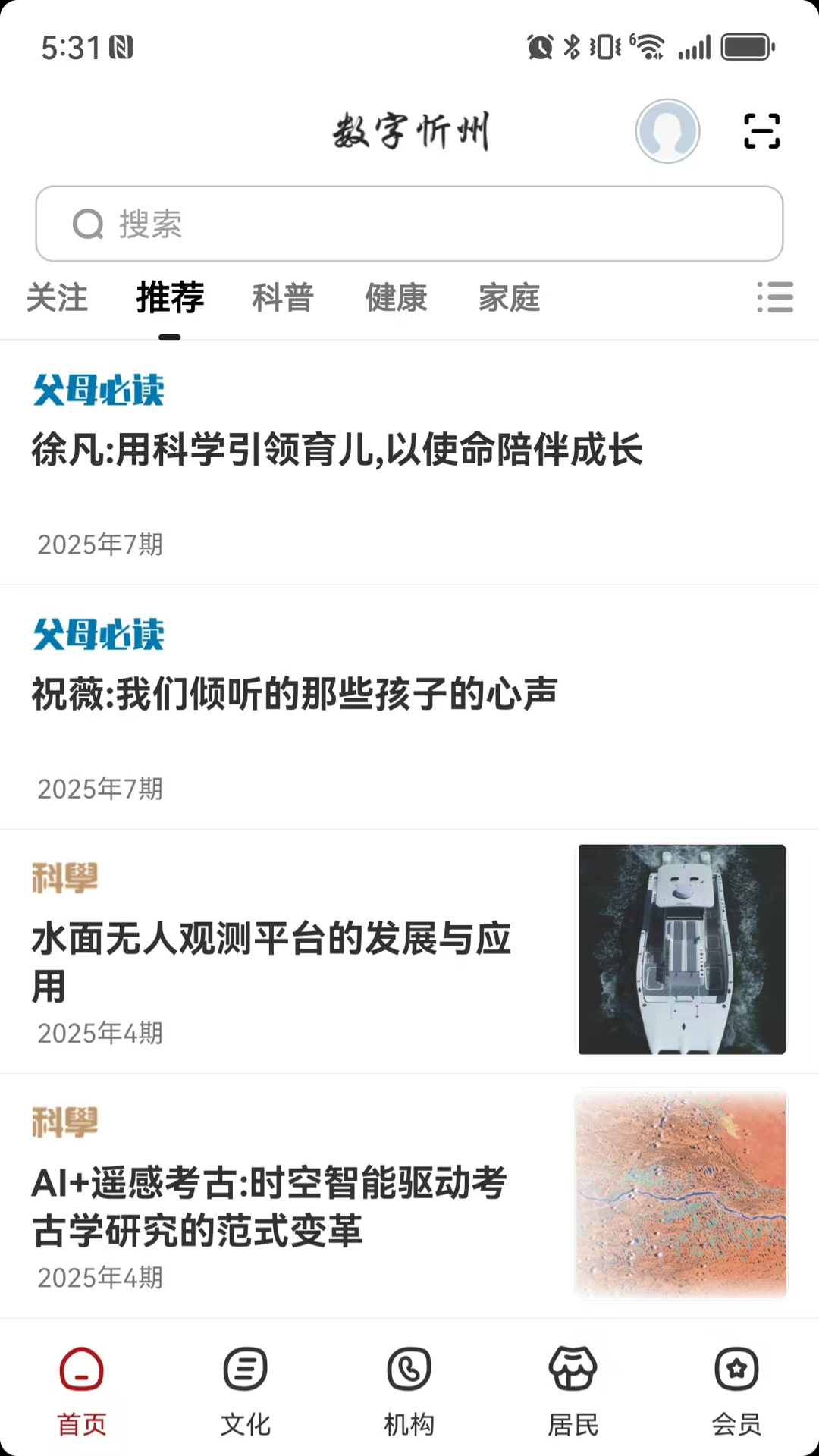The image size is (819, 1456).
Task: Open article 徐凡:用科学引领育儿
Action: click(x=337, y=450)
